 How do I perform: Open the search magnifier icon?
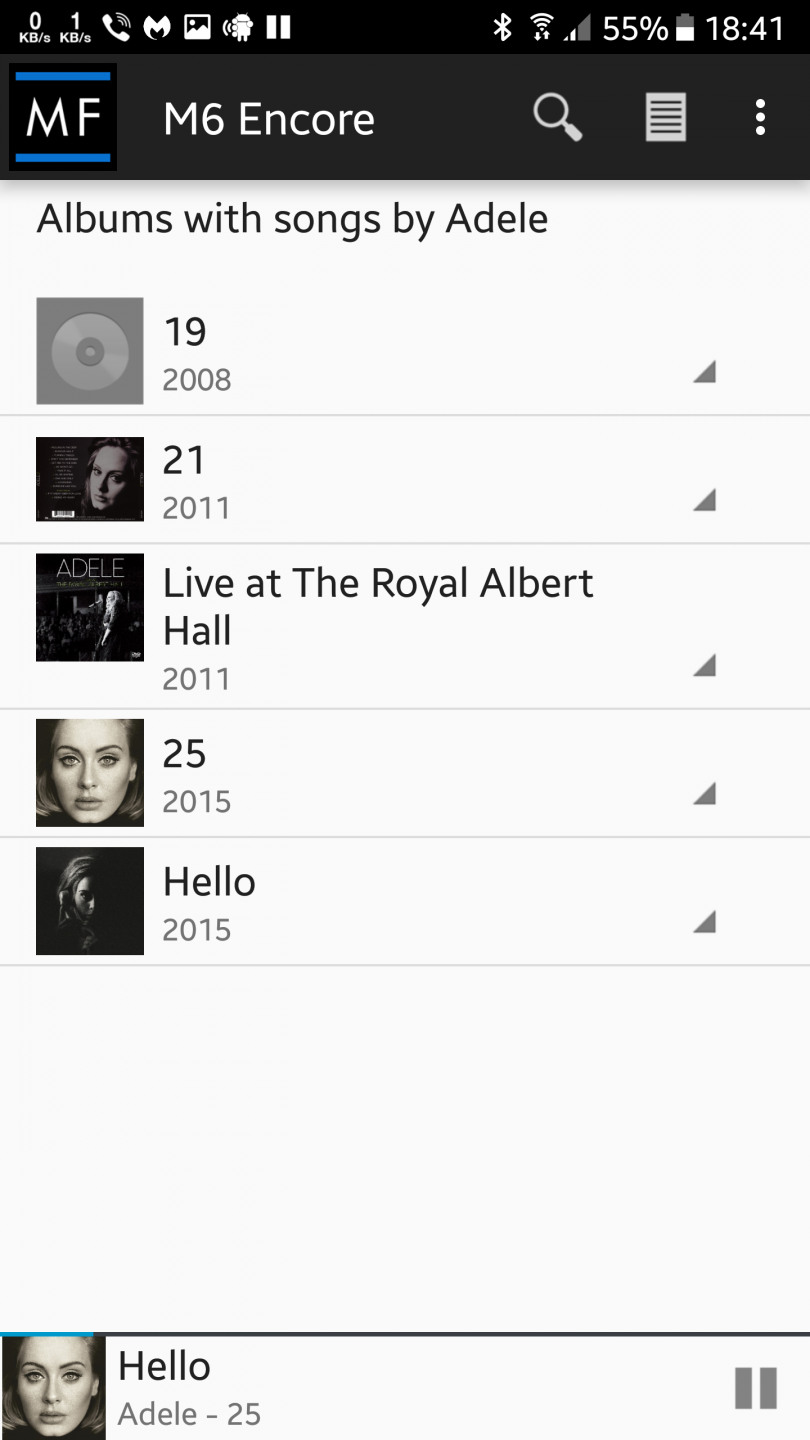coord(557,118)
